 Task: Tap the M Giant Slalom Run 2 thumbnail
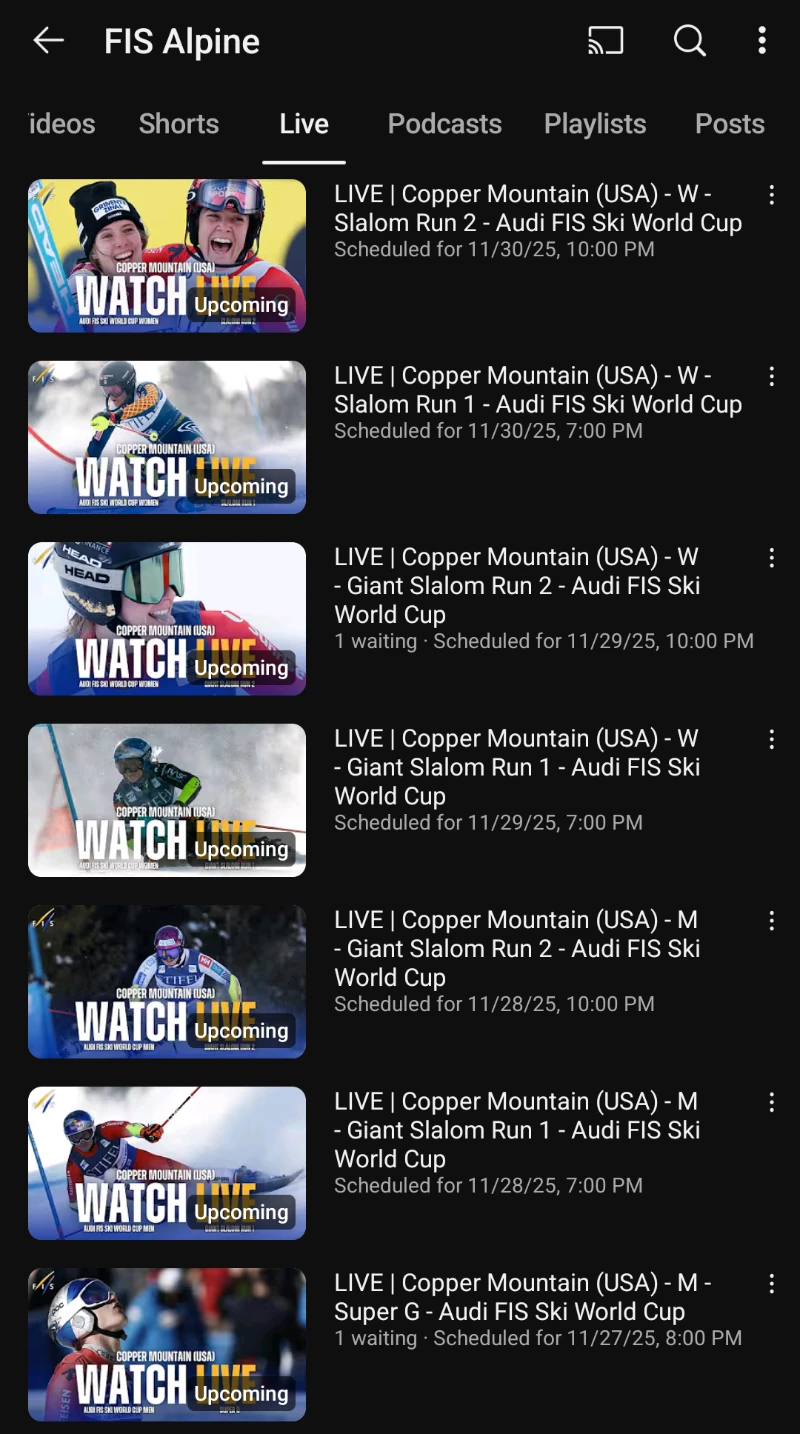point(166,981)
